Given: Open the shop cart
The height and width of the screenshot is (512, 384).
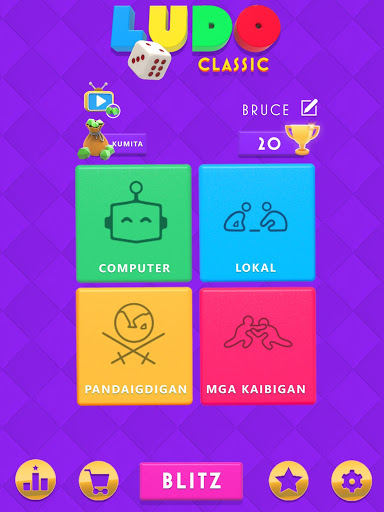Looking at the screenshot, I should pyautogui.click(x=99, y=481).
